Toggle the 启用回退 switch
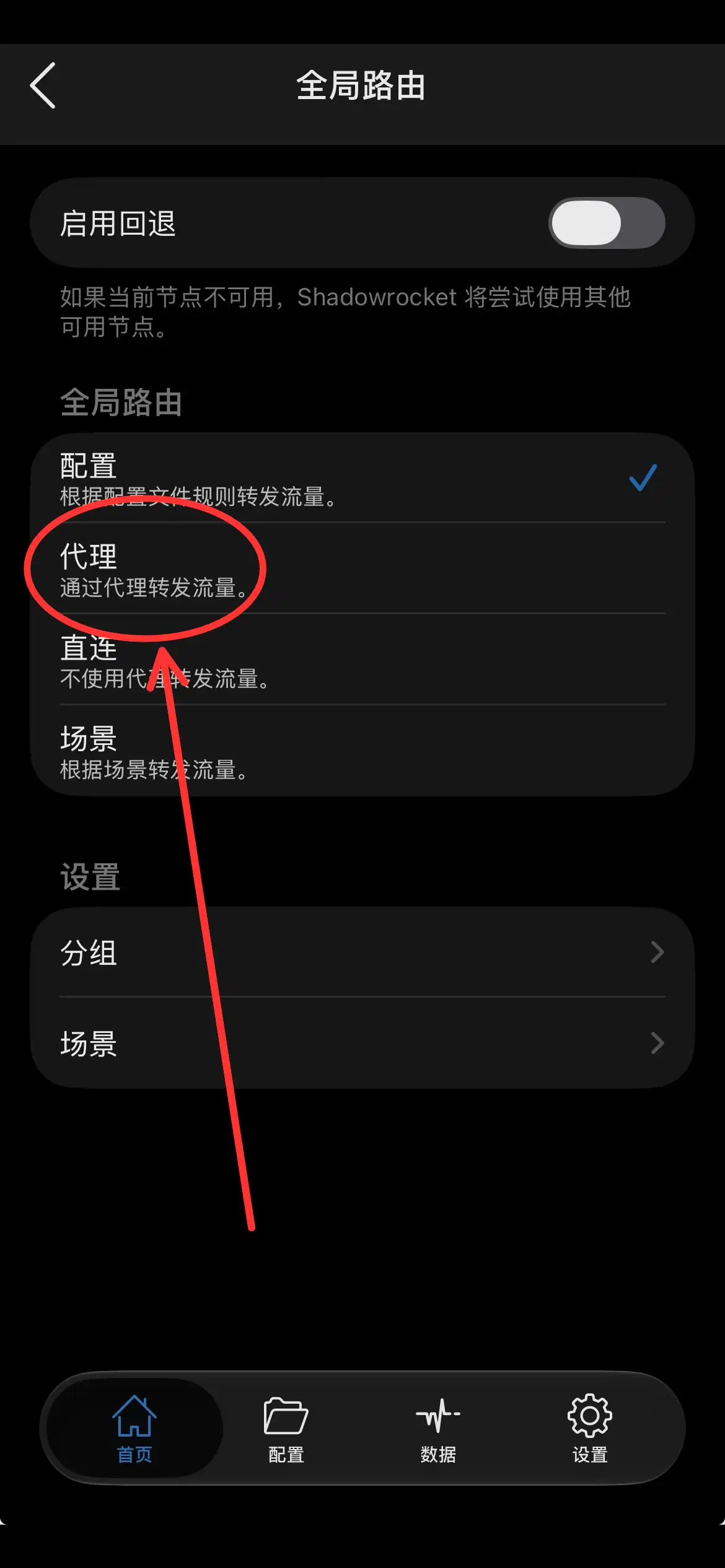The image size is (725, 1568). (x=606, y=223)
